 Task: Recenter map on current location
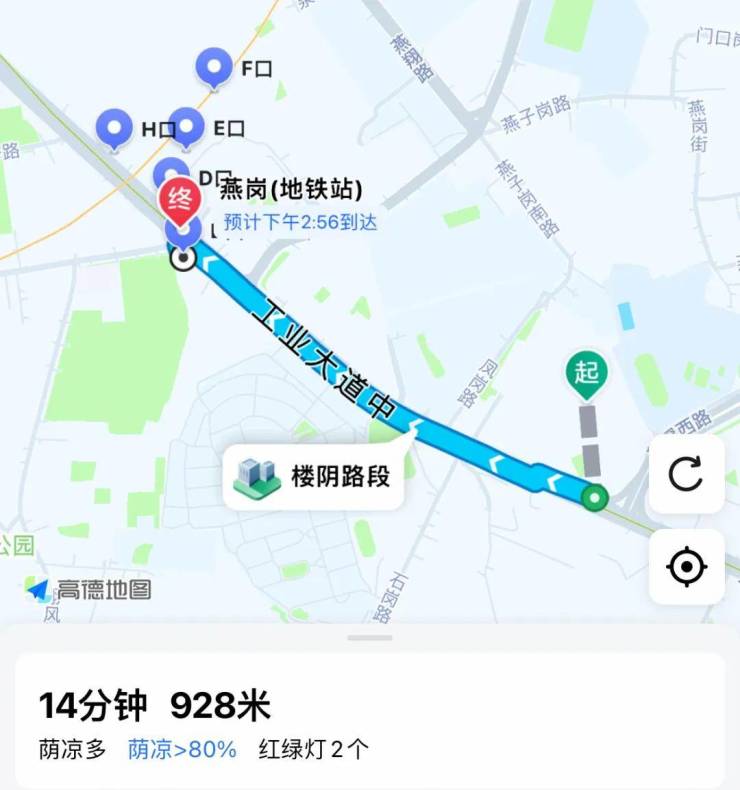[686, 567]
